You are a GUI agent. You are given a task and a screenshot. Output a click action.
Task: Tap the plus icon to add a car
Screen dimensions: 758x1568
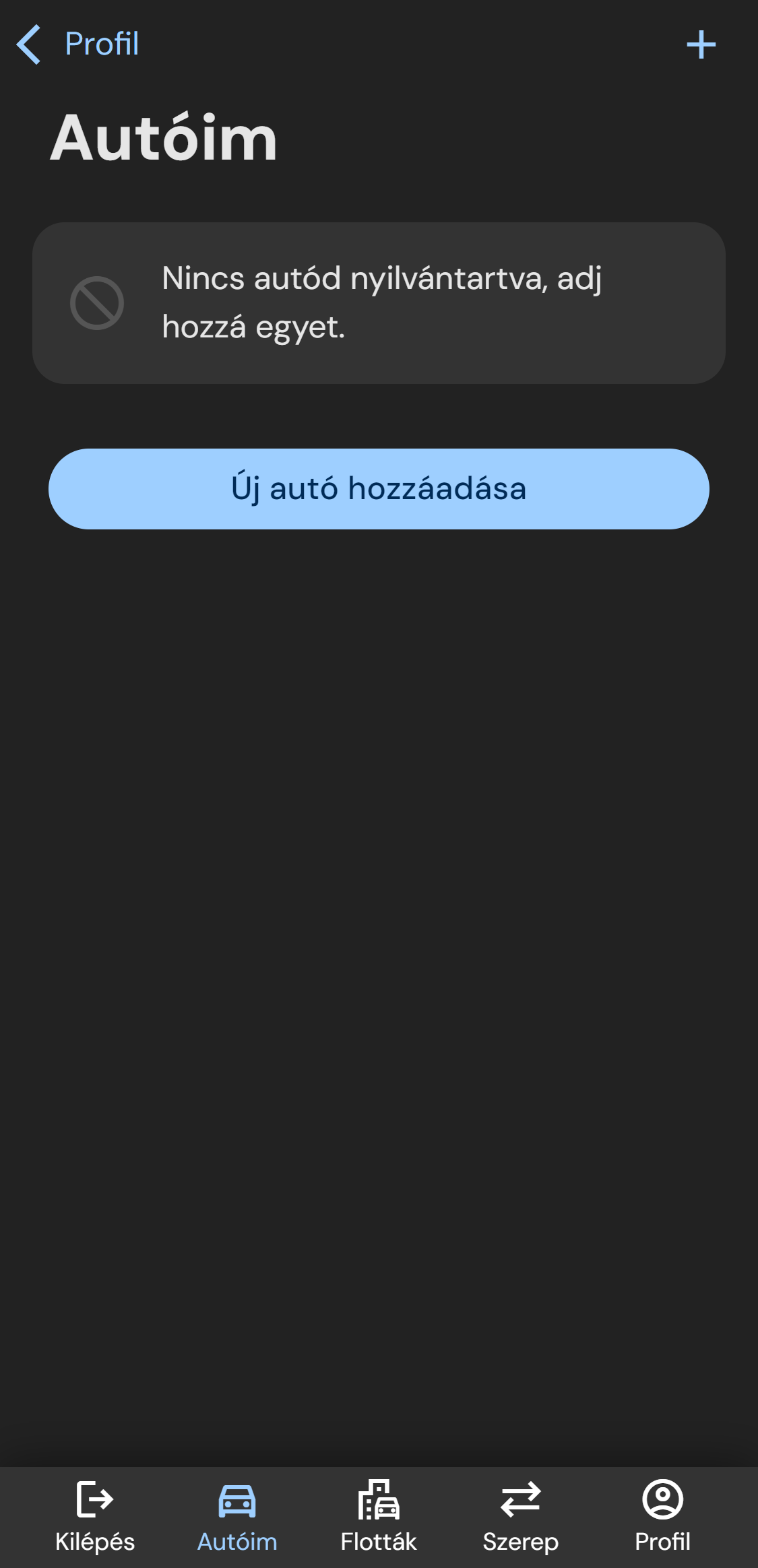click(701, 44)
